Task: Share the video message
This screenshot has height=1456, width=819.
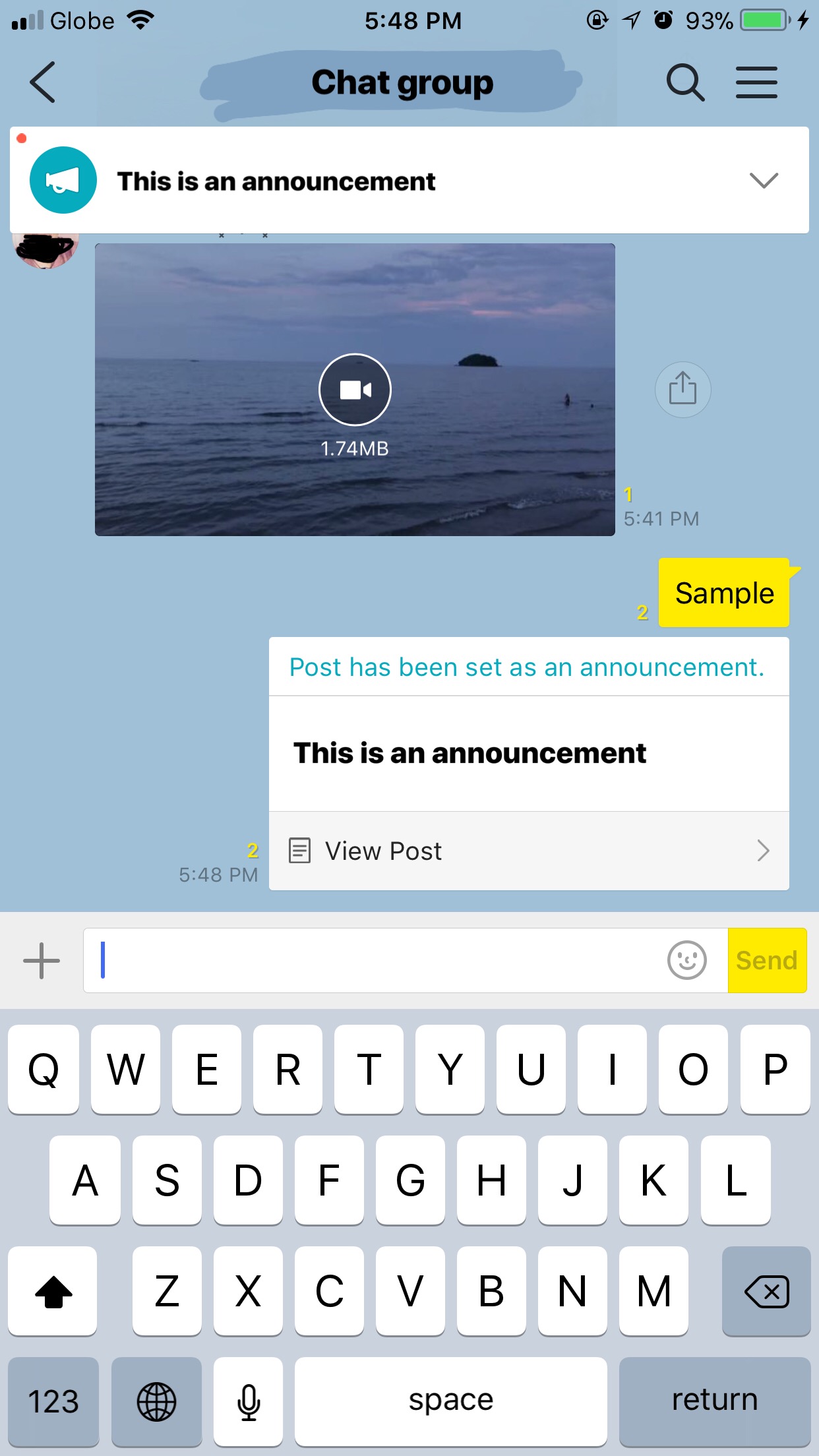Action: [682, 389]
